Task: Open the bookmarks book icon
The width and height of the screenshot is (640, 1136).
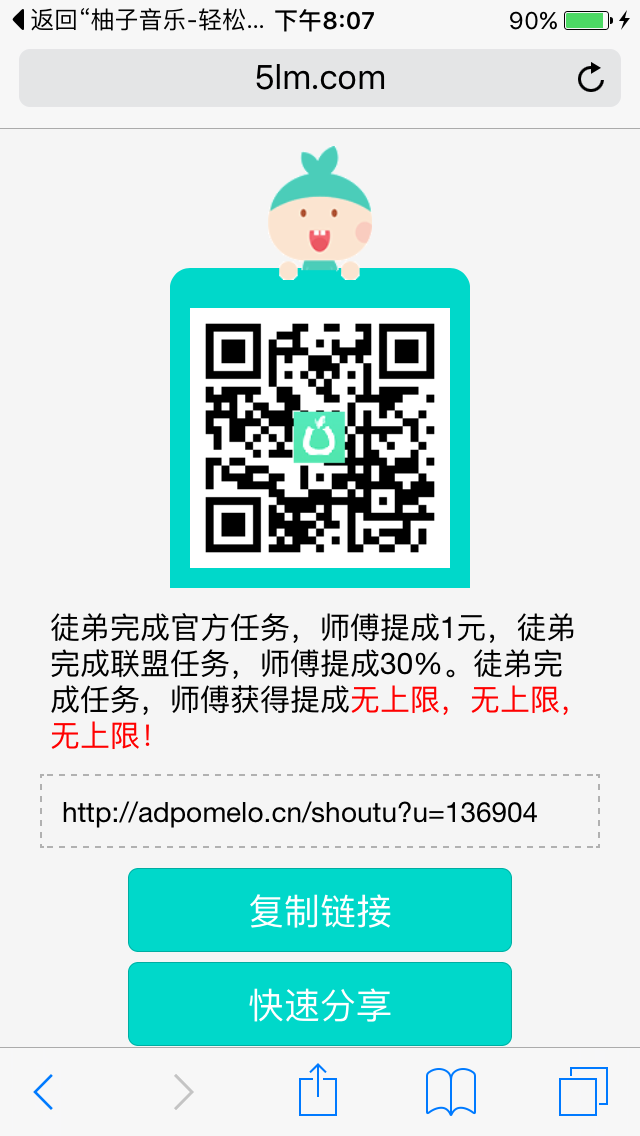Action: [x=450, y=1091]
